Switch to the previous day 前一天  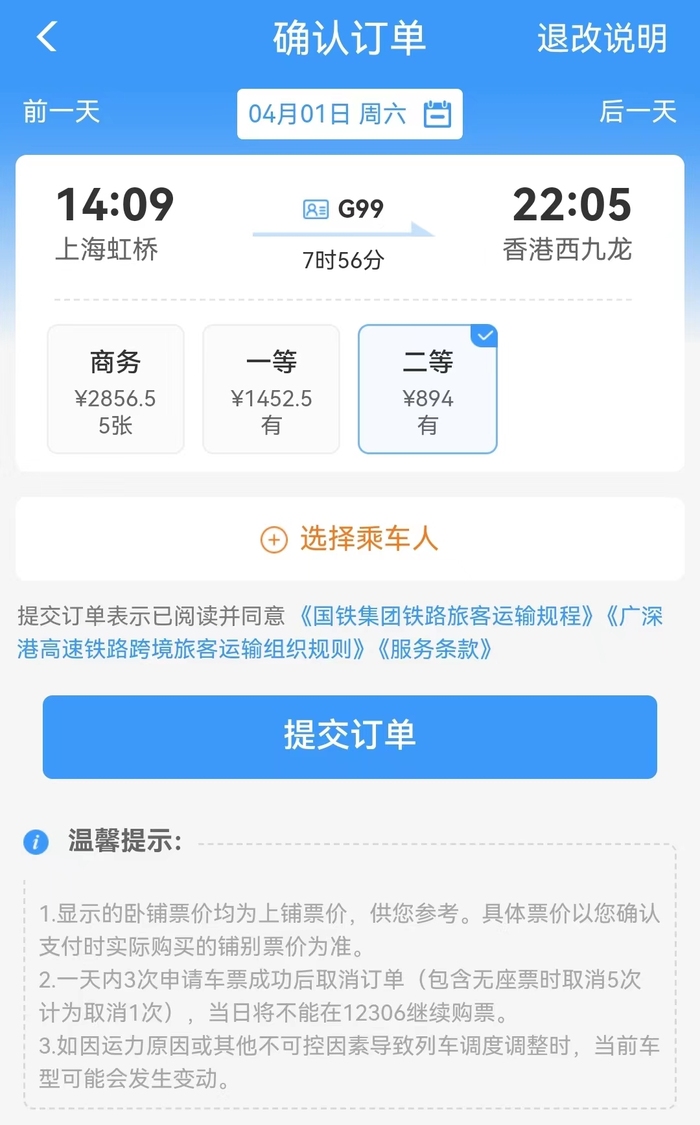[x=61, y=112]
